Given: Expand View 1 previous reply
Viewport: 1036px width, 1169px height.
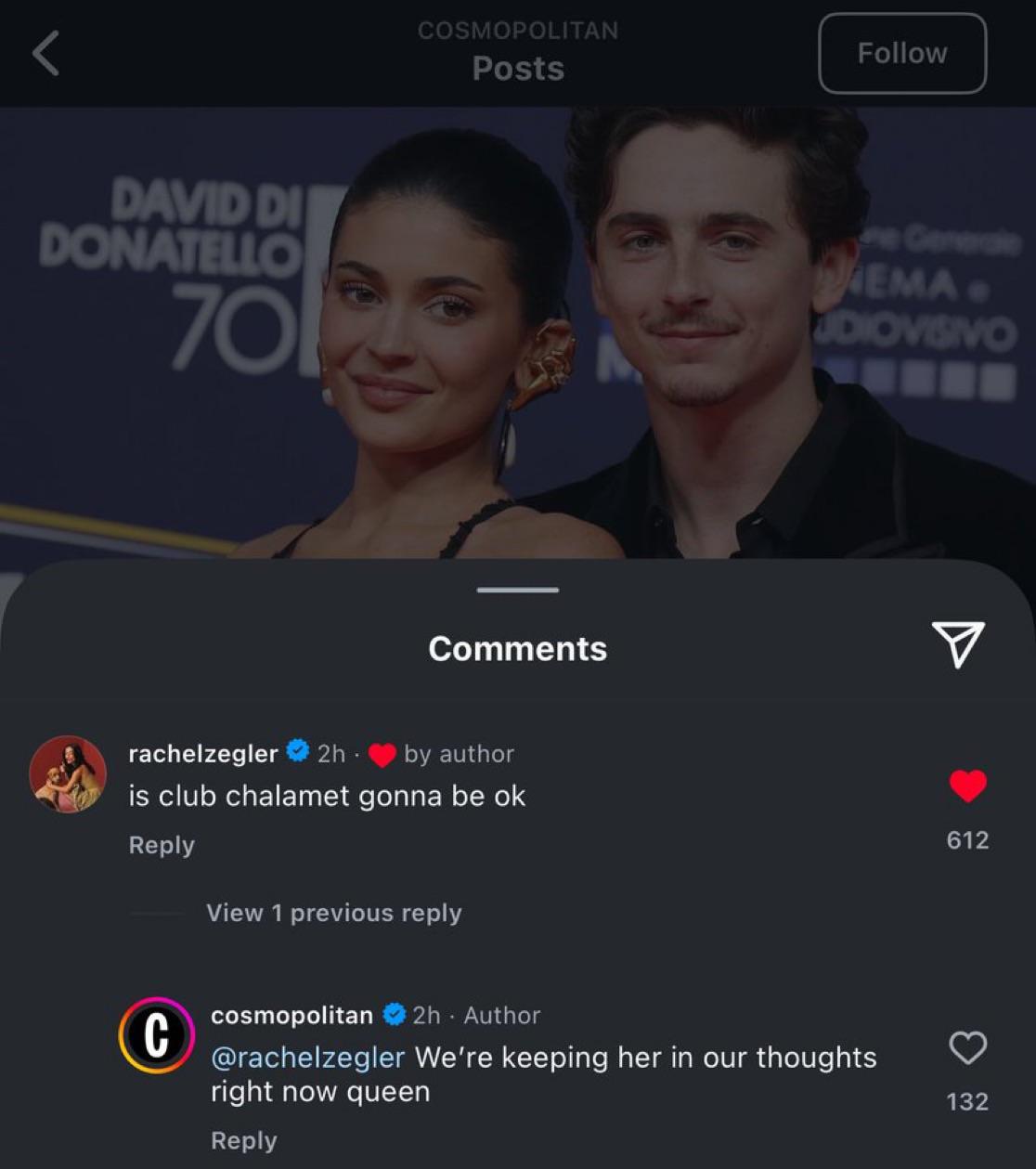Looking at the screenshot, I should (x=333, y=913).
